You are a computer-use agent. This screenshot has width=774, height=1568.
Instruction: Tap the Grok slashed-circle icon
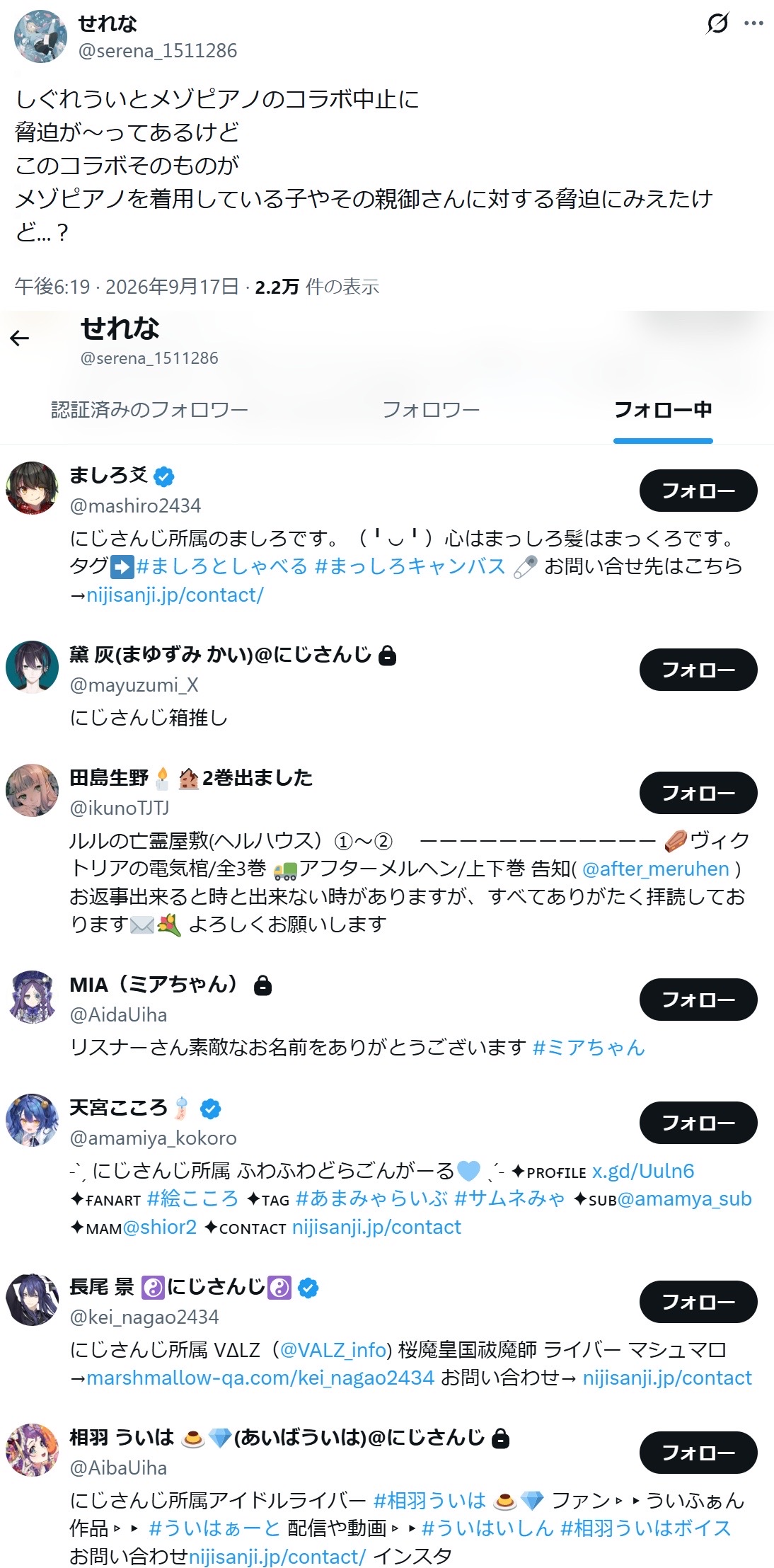[x=717, y=23]
